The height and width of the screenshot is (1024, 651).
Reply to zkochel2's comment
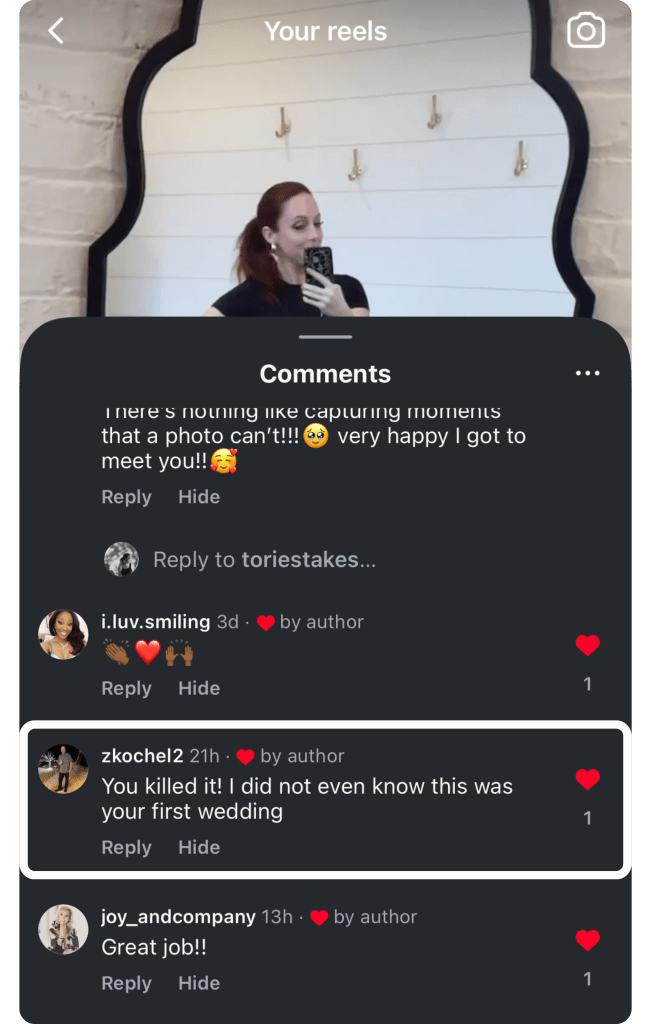[x=126, y=847]
